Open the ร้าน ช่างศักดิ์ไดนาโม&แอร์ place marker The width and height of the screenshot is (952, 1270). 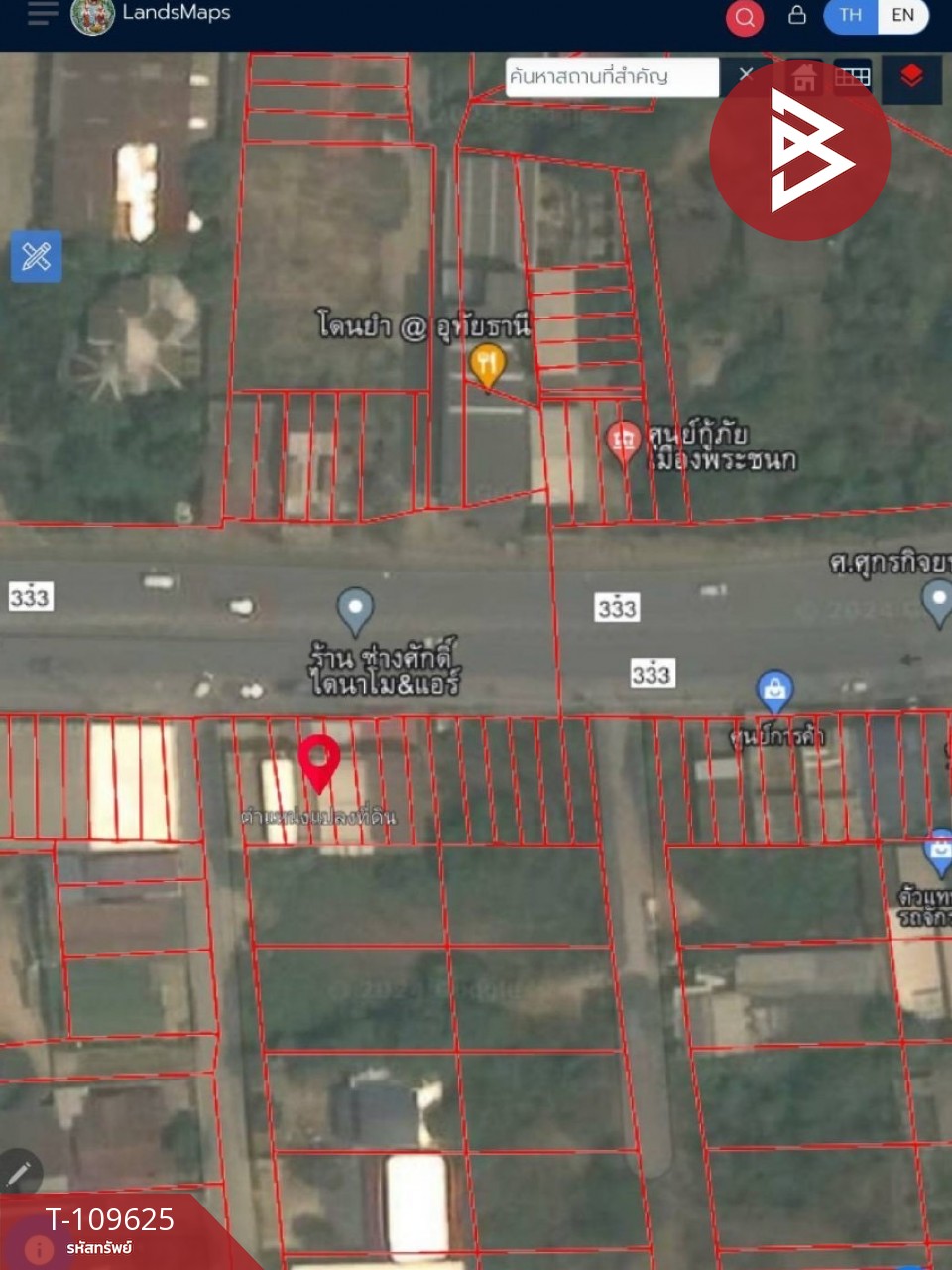click(x=355, y=609)
